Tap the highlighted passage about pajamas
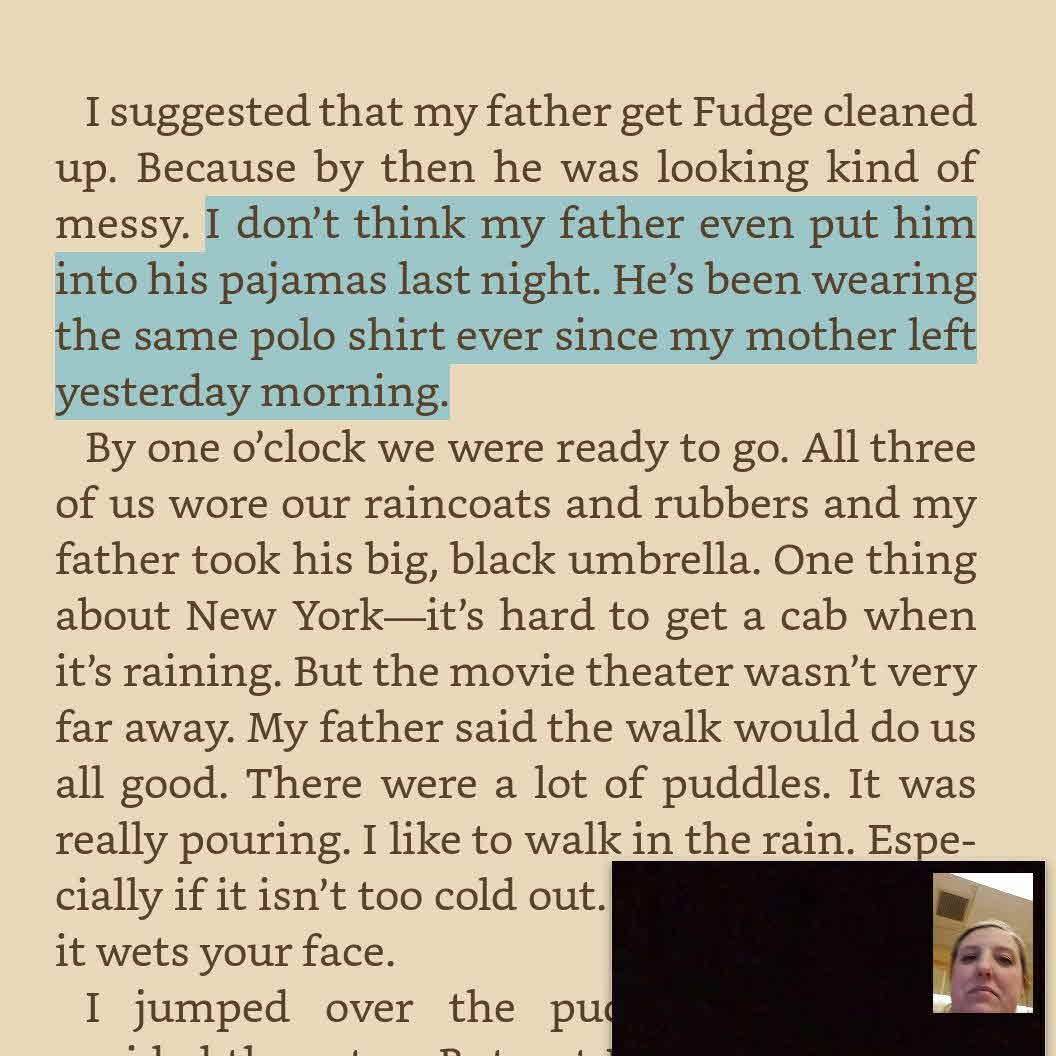This screenshot has height=1056, width=1056. (515, 306)
